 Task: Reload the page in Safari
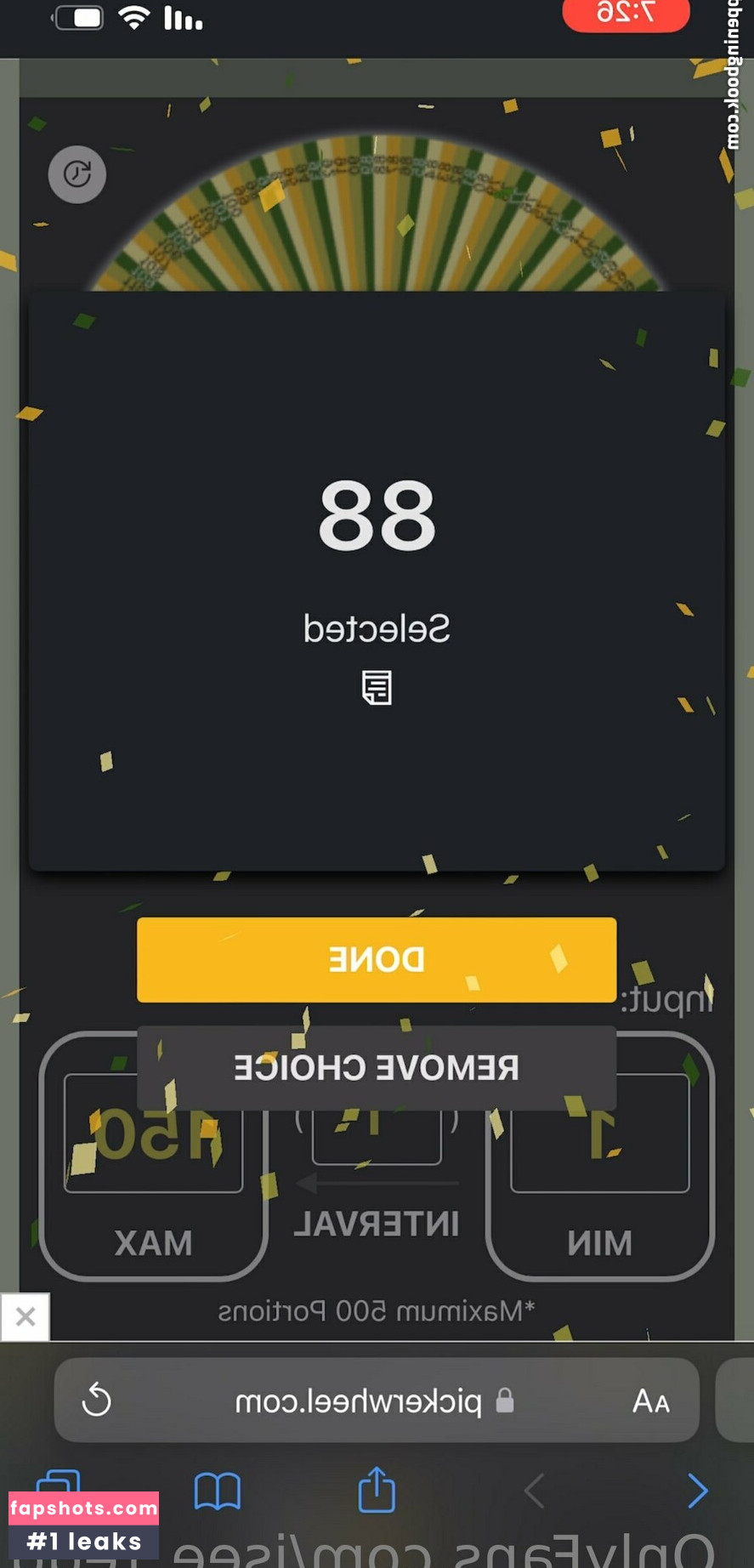[x=97, y=1400]
